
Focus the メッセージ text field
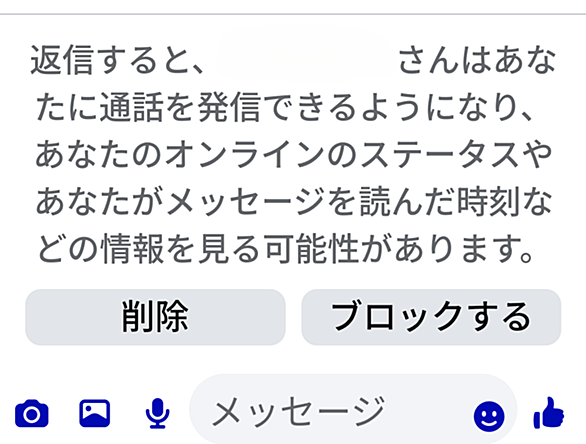point(353,410)
